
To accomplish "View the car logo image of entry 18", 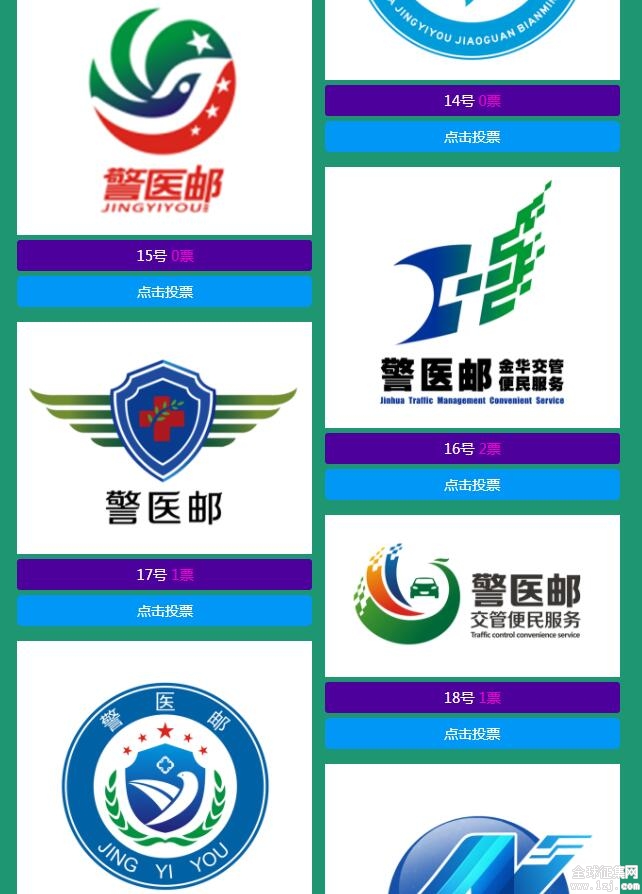I will tap(472, 596).
